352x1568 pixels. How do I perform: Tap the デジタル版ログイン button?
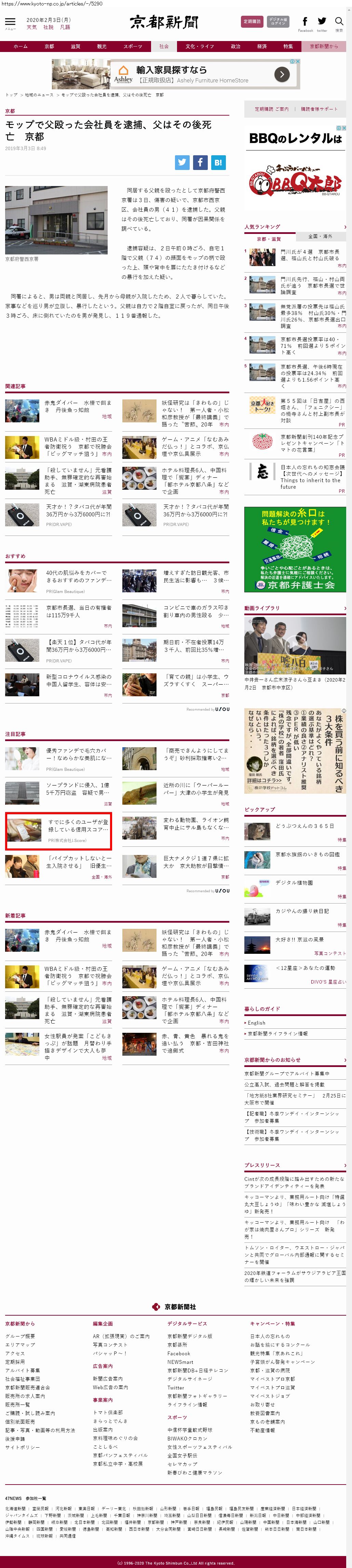(x=279, y=21)
